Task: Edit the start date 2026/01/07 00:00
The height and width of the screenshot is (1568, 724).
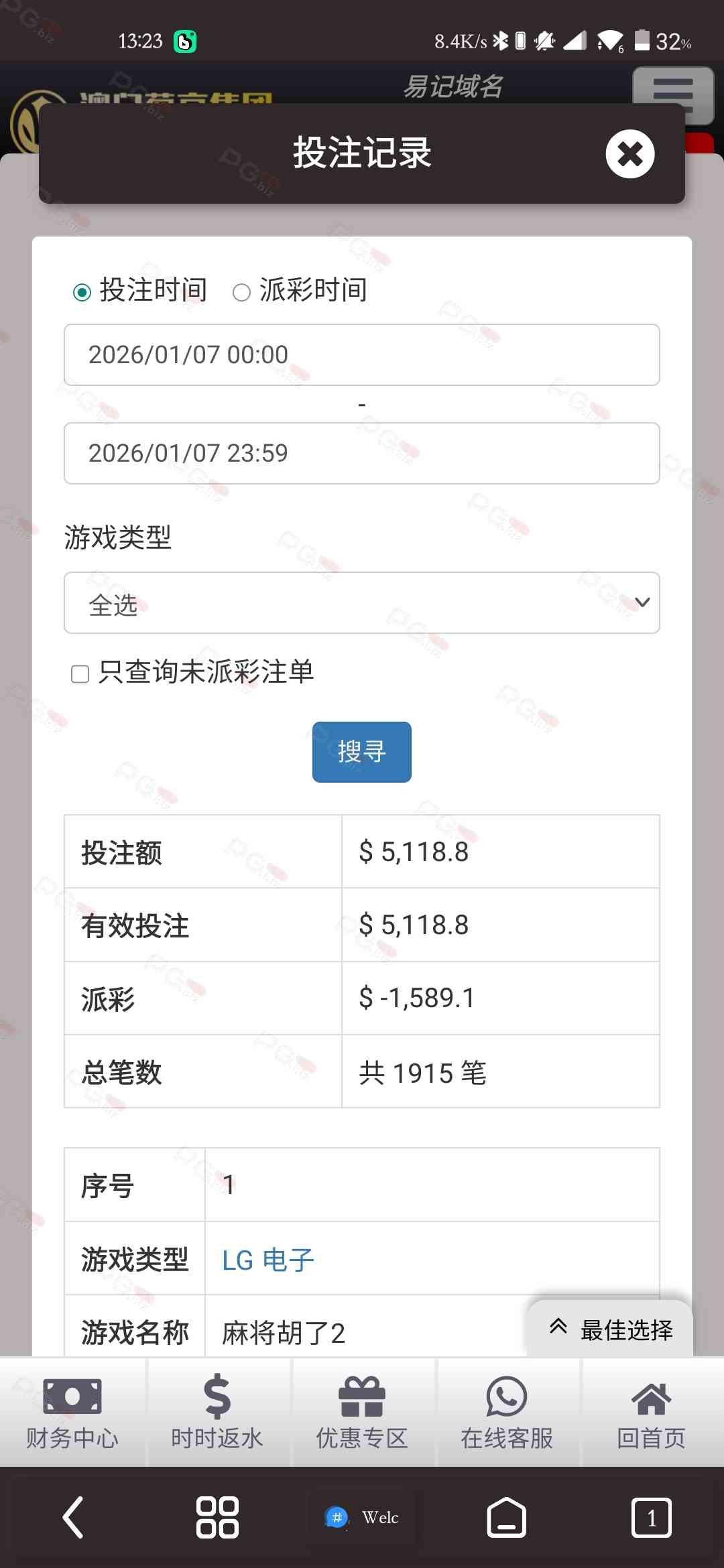Action: [362, 355]
